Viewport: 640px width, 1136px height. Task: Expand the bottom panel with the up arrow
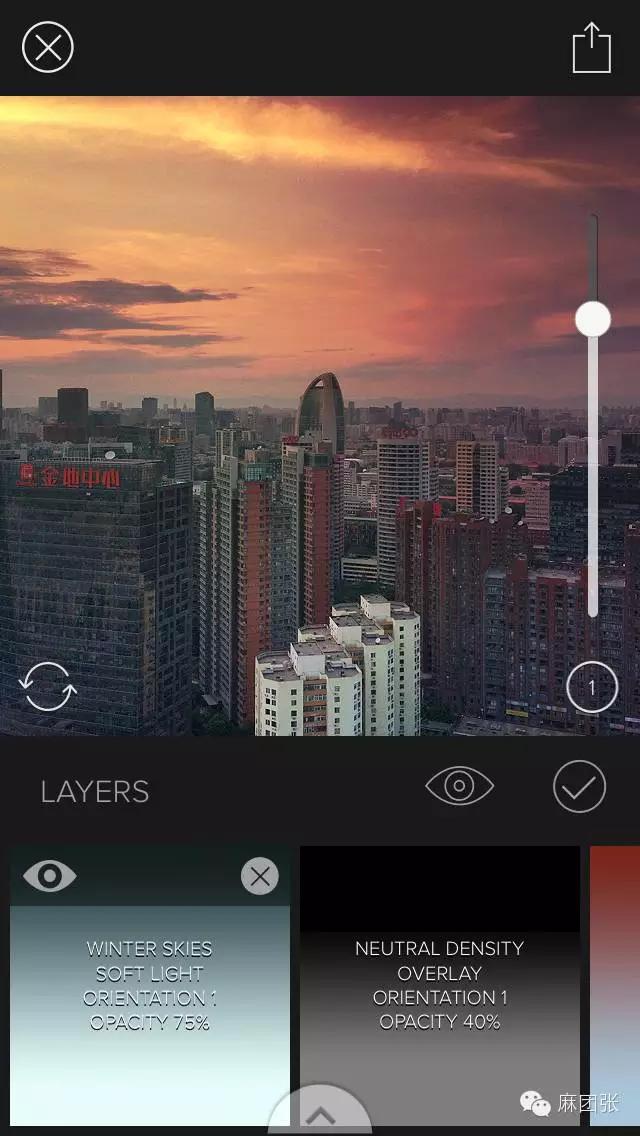coord(320,1115)
